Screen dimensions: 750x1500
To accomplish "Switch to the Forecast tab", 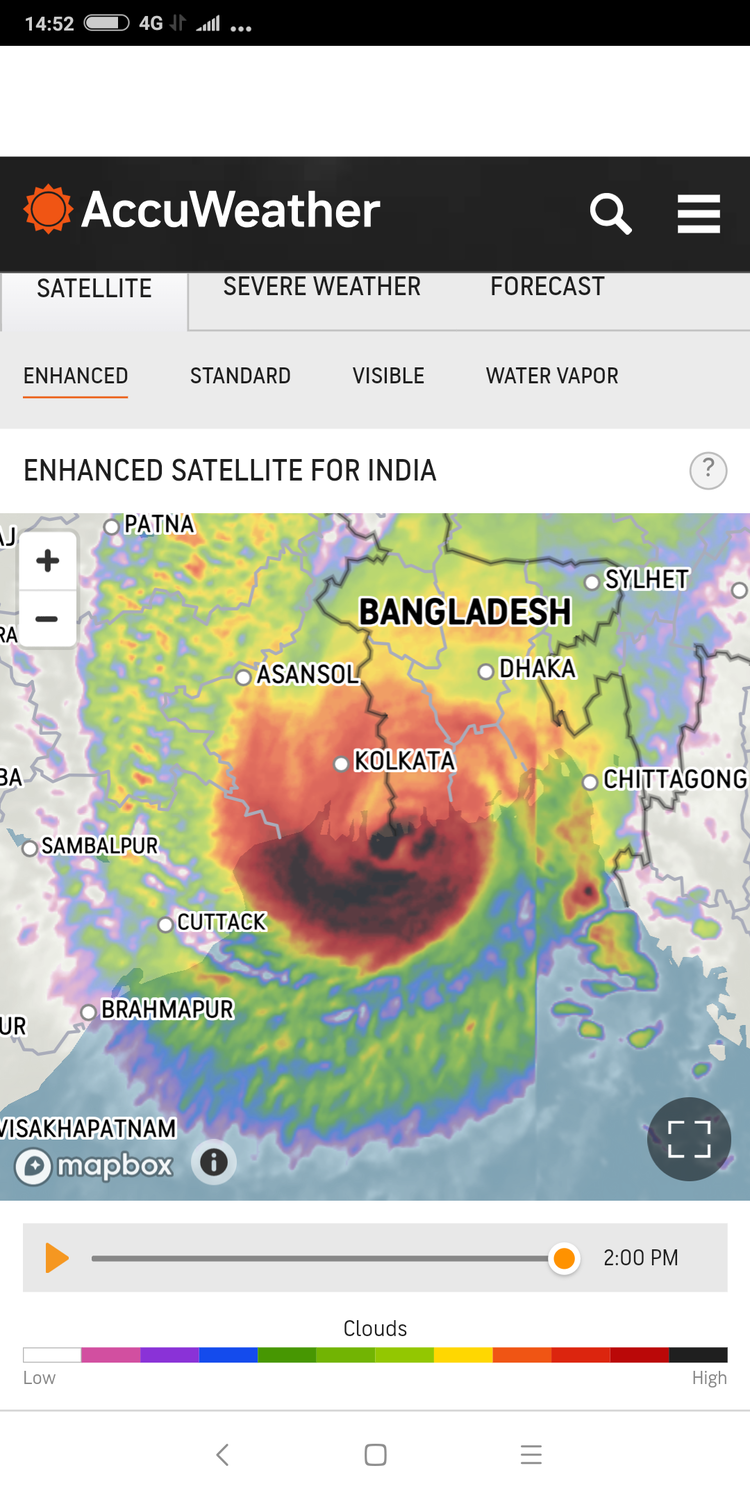I will click(x=547, y=287).
